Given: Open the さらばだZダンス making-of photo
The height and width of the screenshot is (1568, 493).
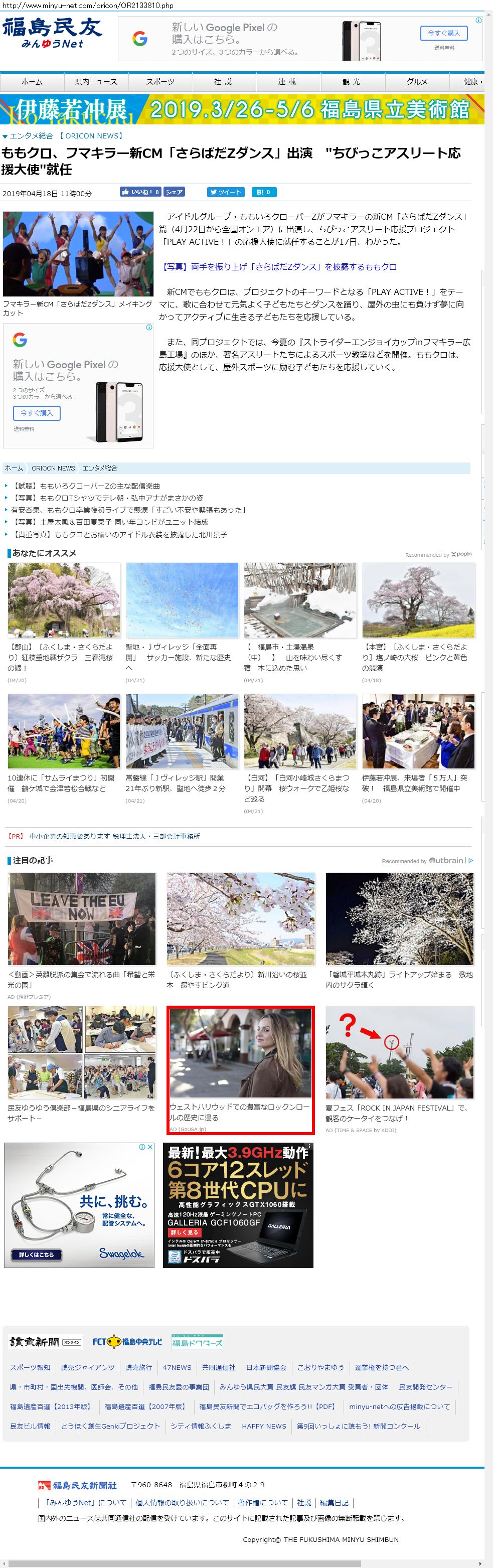Looking at the screenshot, I should pyautogui.click(x=78, y=253).
